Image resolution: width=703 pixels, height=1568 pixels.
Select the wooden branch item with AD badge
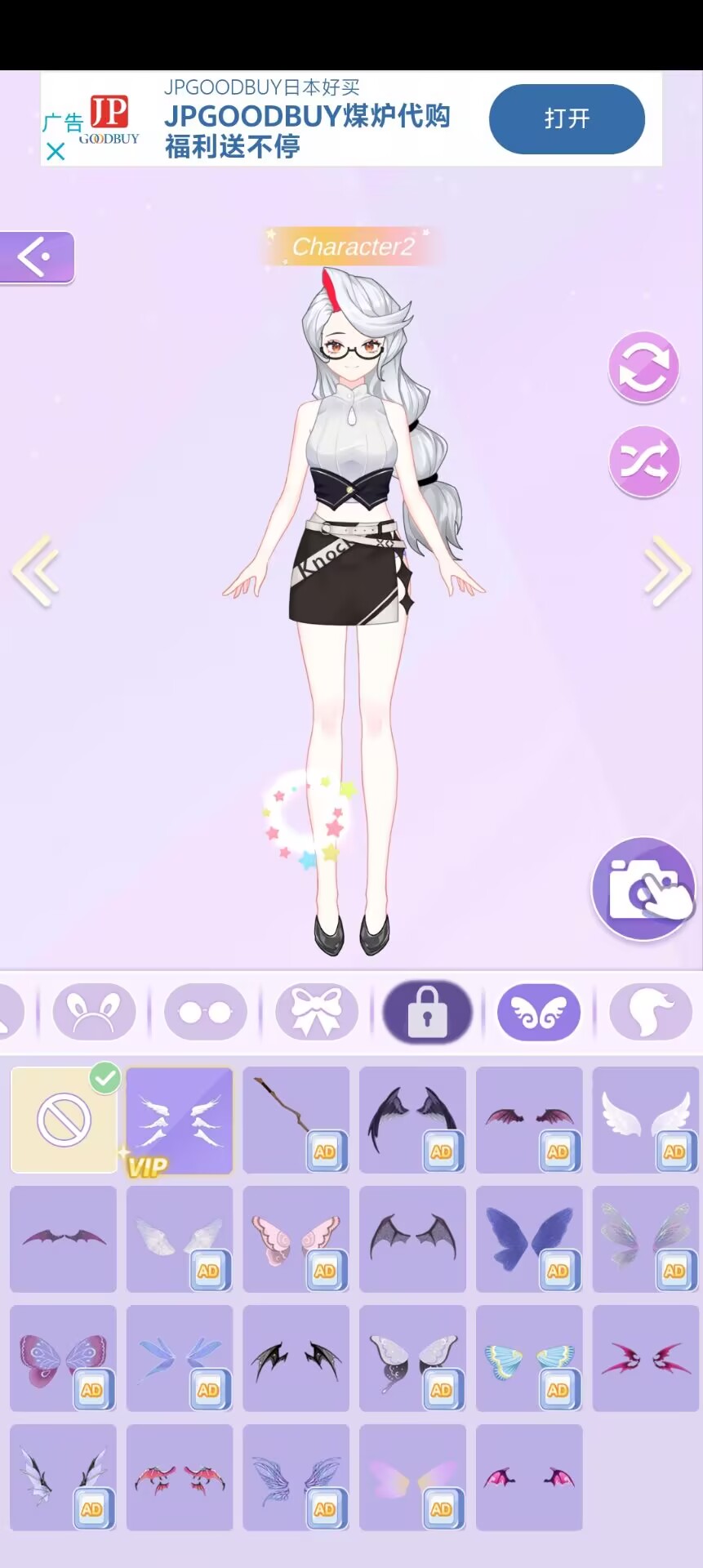click(x=296, y=1120)
